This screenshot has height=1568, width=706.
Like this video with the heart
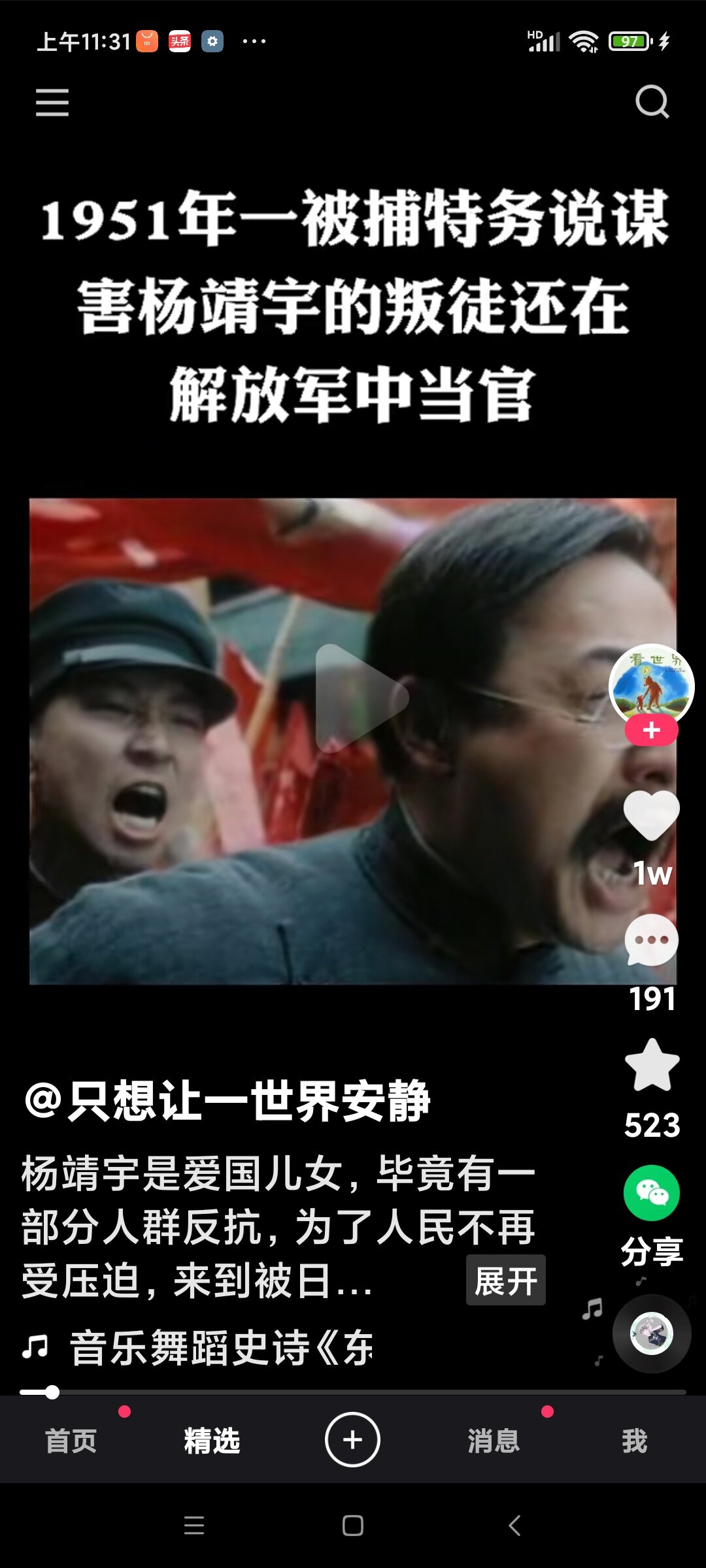point(651,814)
